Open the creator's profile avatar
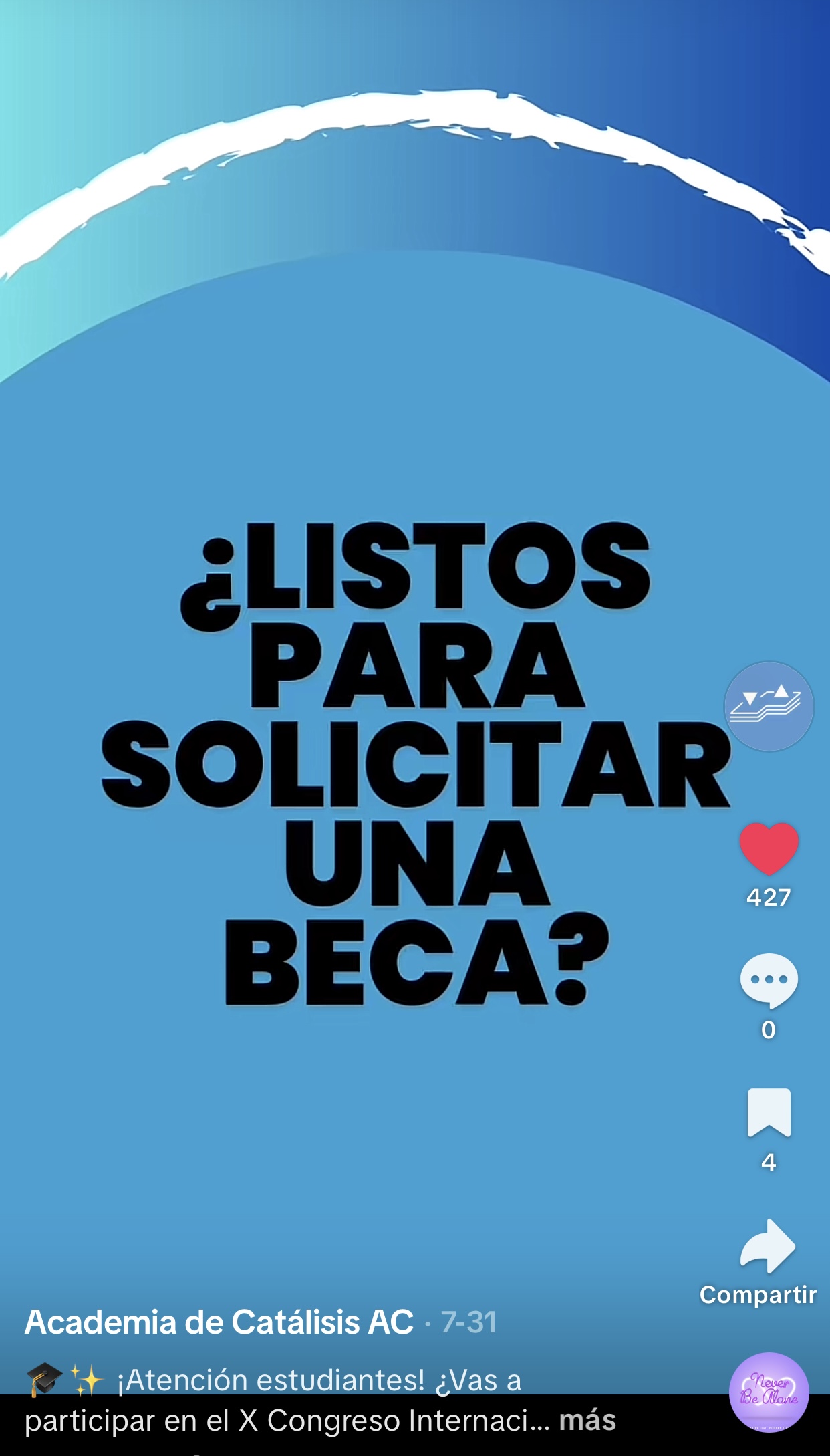The image size is (830, 1456). (769, 707)
